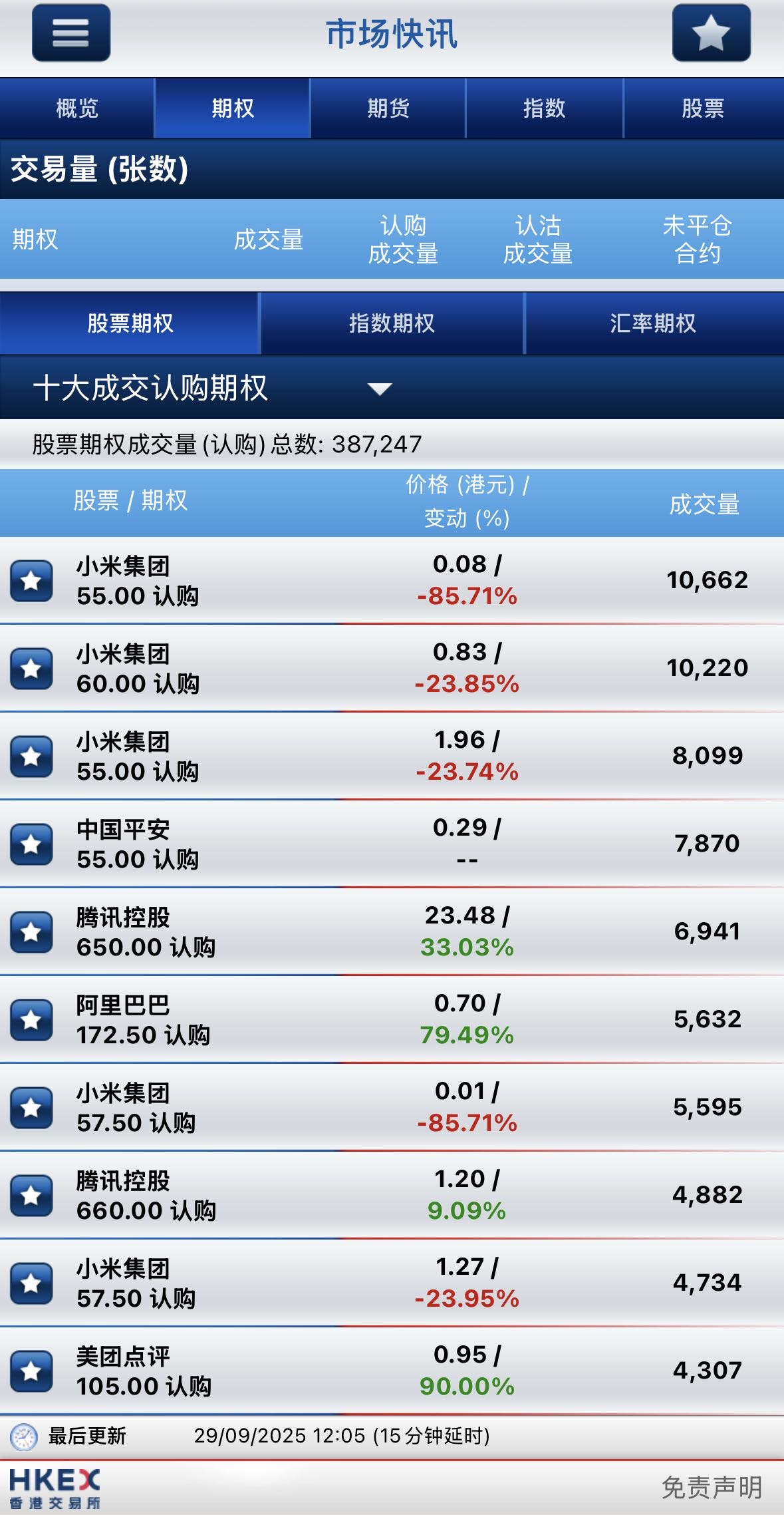
Task: Open the hamburger menu
Action: (71, 33)
